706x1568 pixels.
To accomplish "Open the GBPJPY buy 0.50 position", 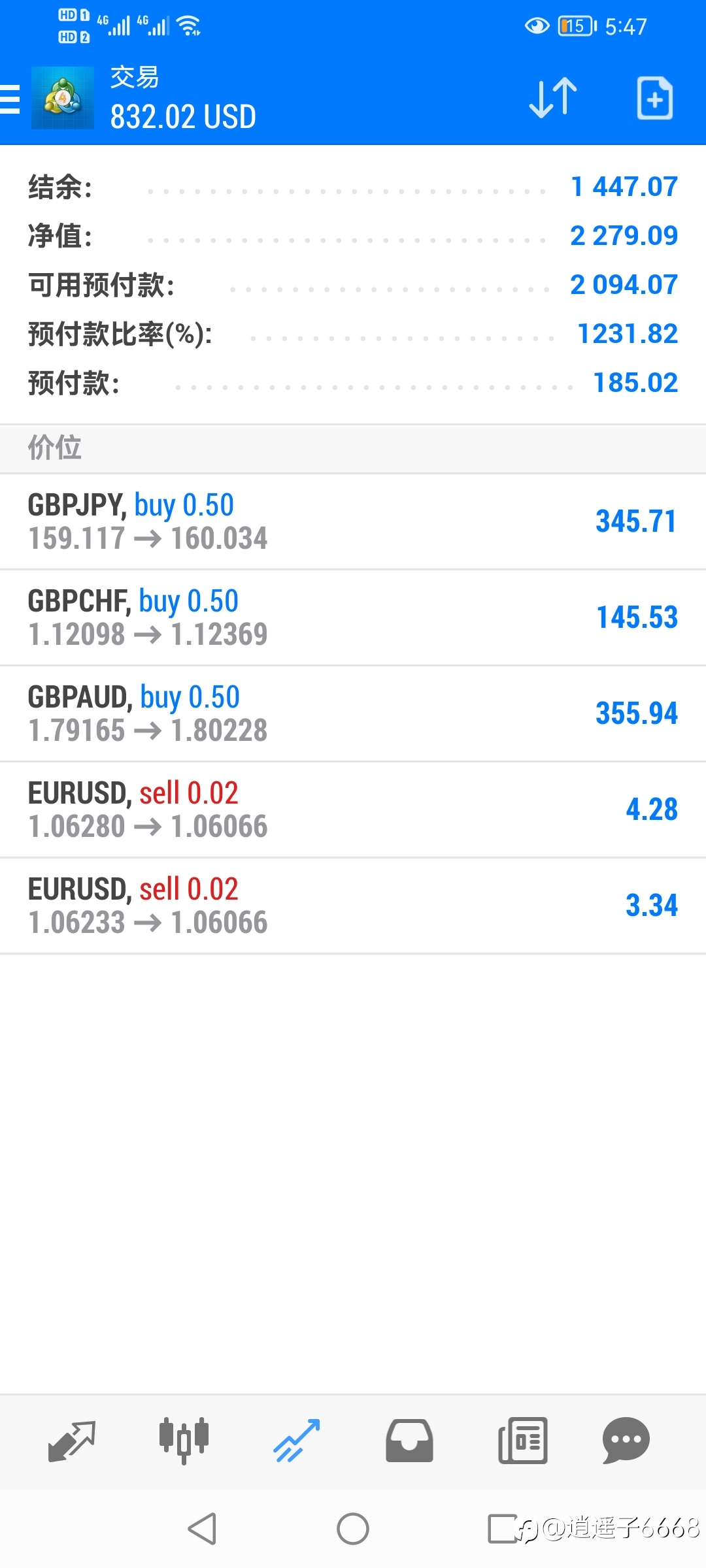I will (x=353, y=521).
